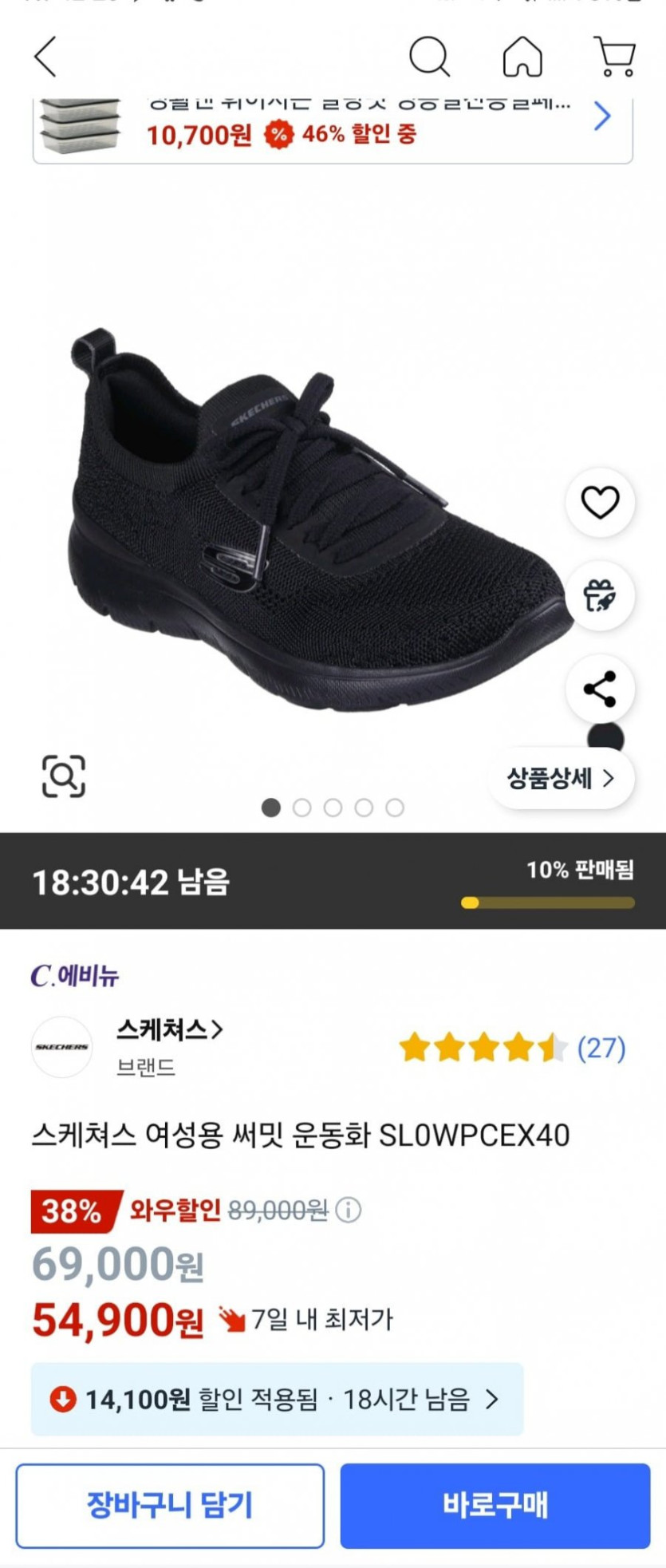This screenshot has height=1568, width=666.
Task: Add to cart with 장바구니 담기
Action: 170,1505
